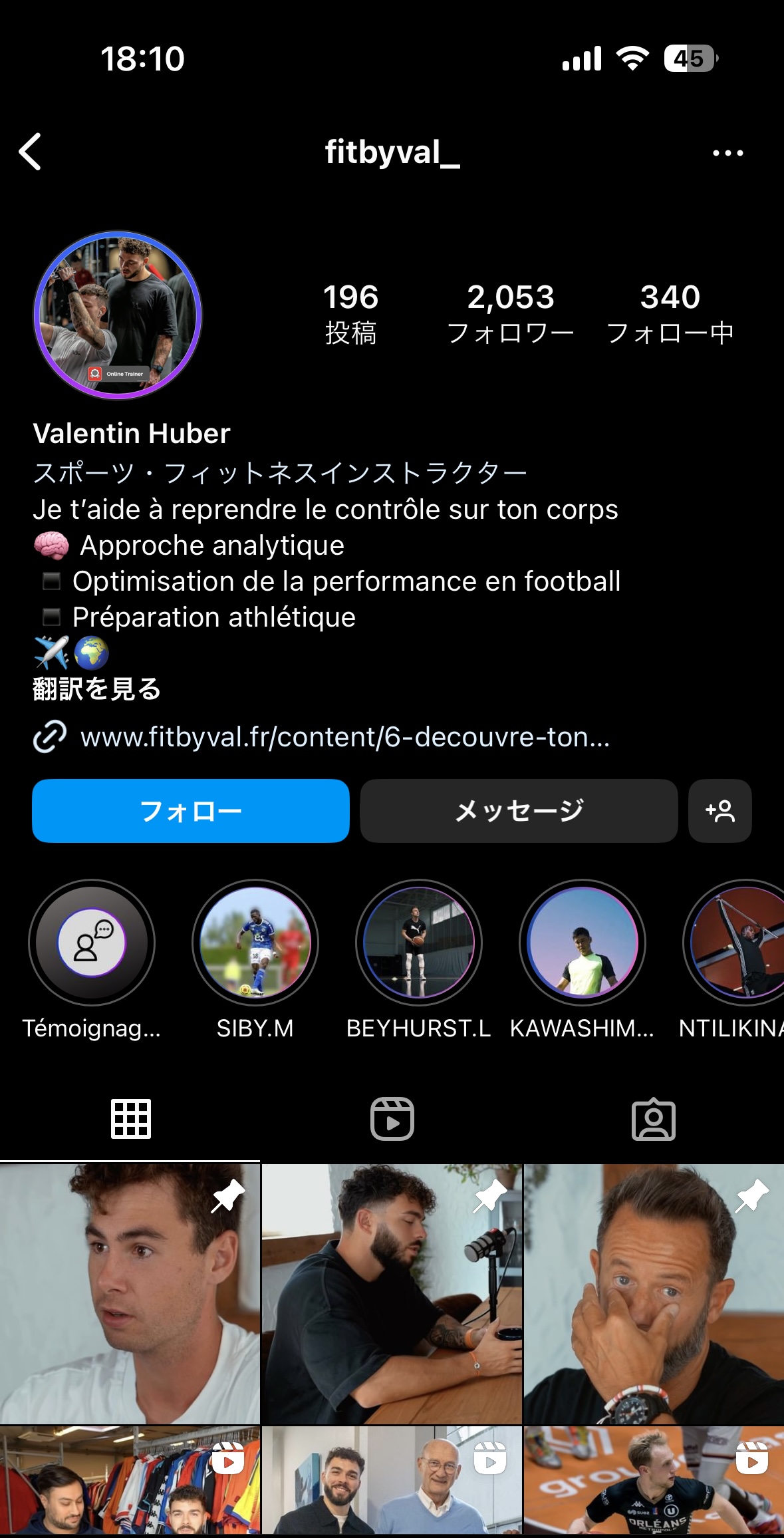Open the 2,053 followers list

[510, 313]
